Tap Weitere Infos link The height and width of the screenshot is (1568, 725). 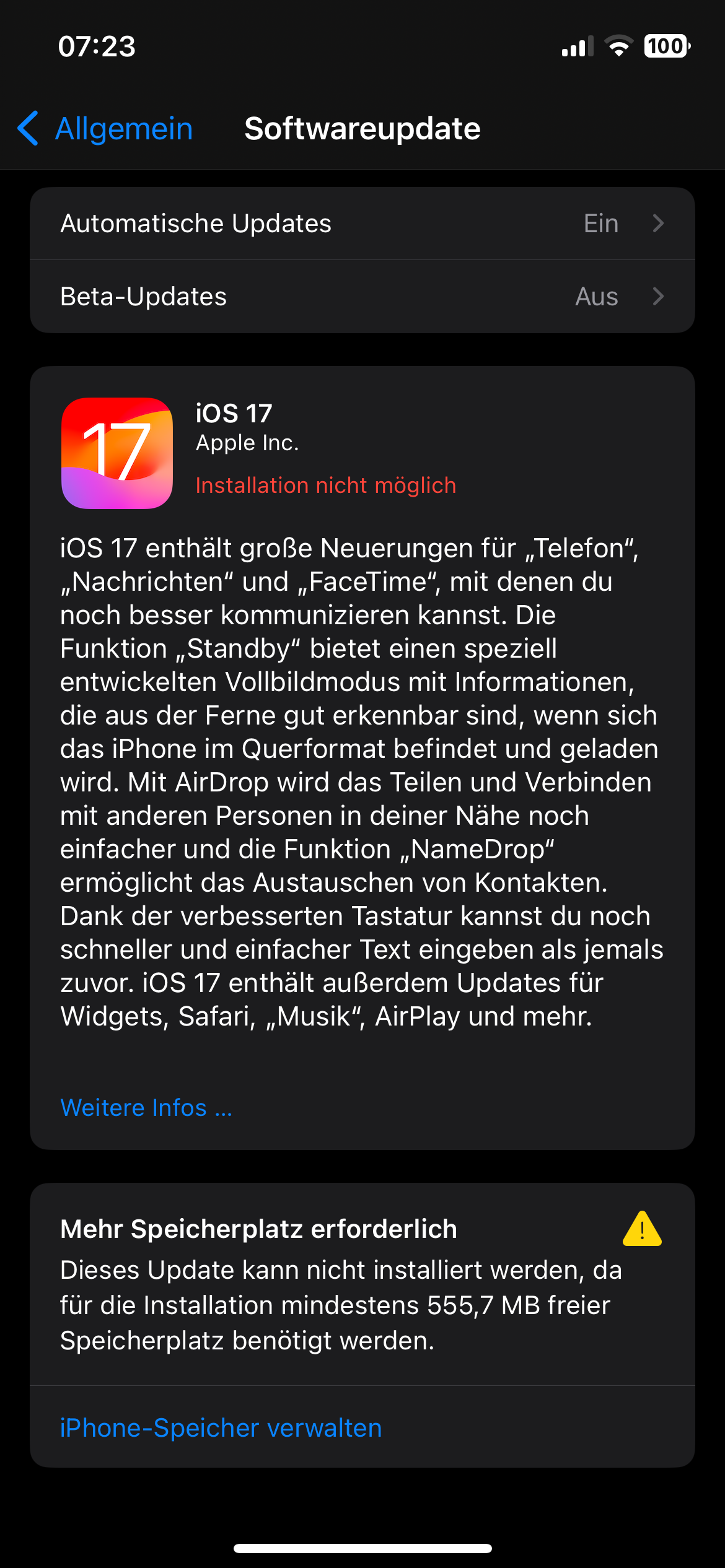click(146, 1108)
